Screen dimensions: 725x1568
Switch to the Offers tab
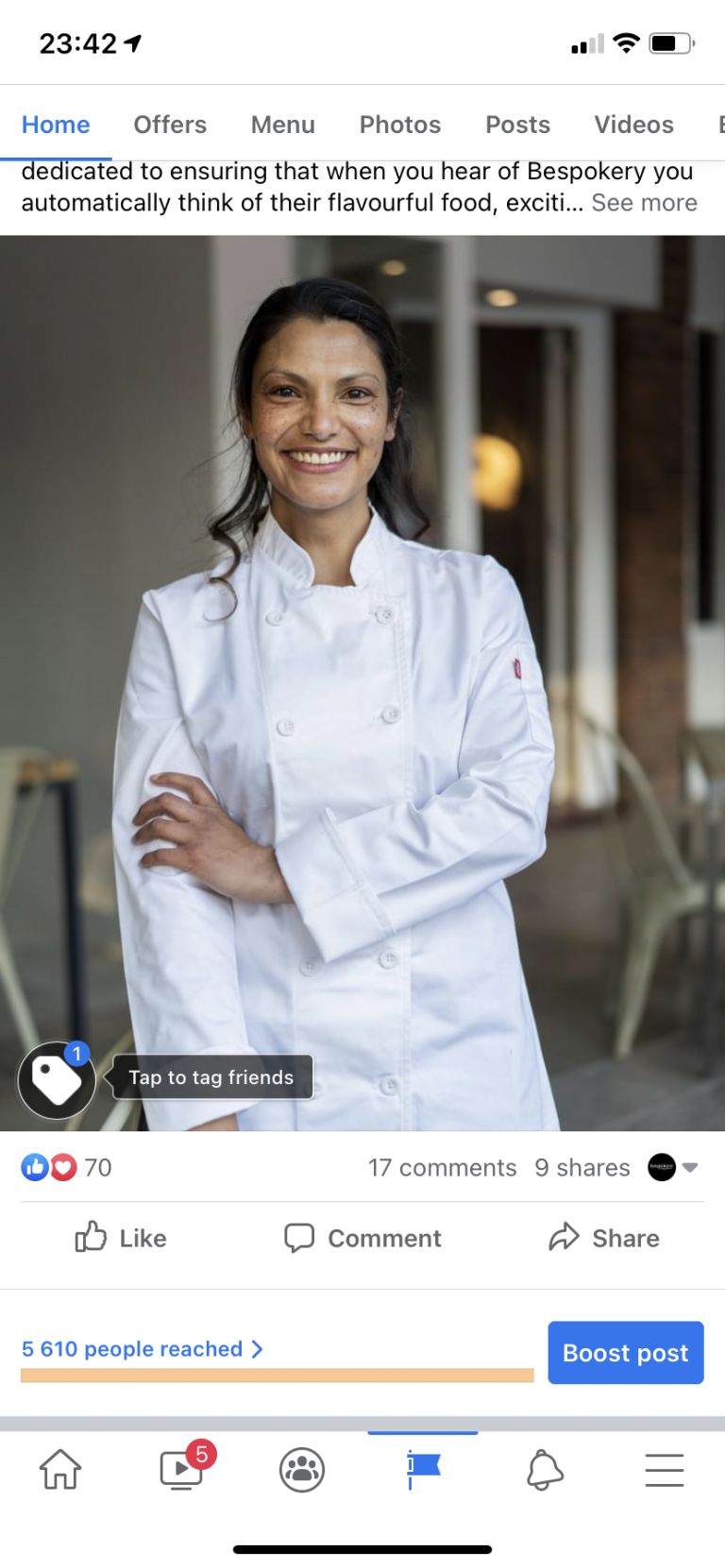(x=170, y=125)
